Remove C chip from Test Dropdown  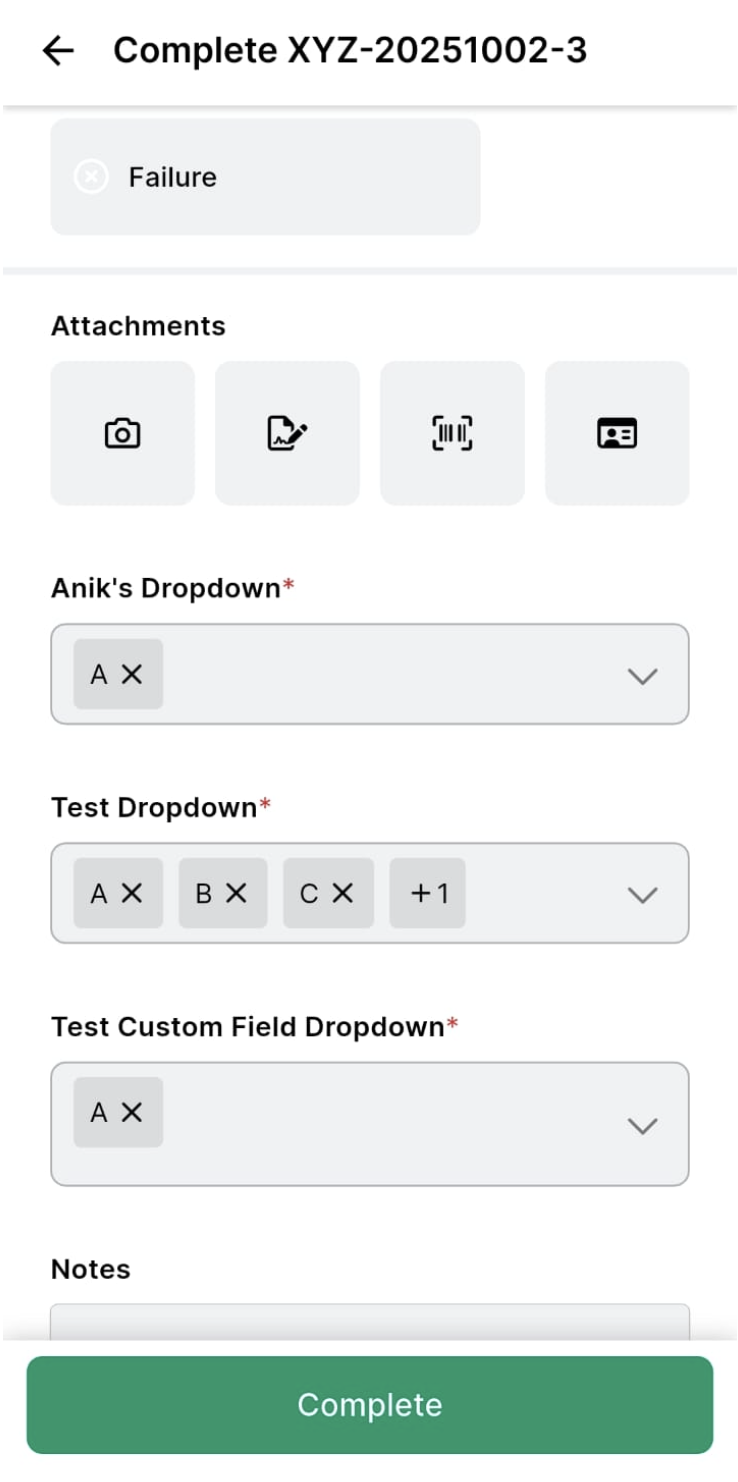342,893
